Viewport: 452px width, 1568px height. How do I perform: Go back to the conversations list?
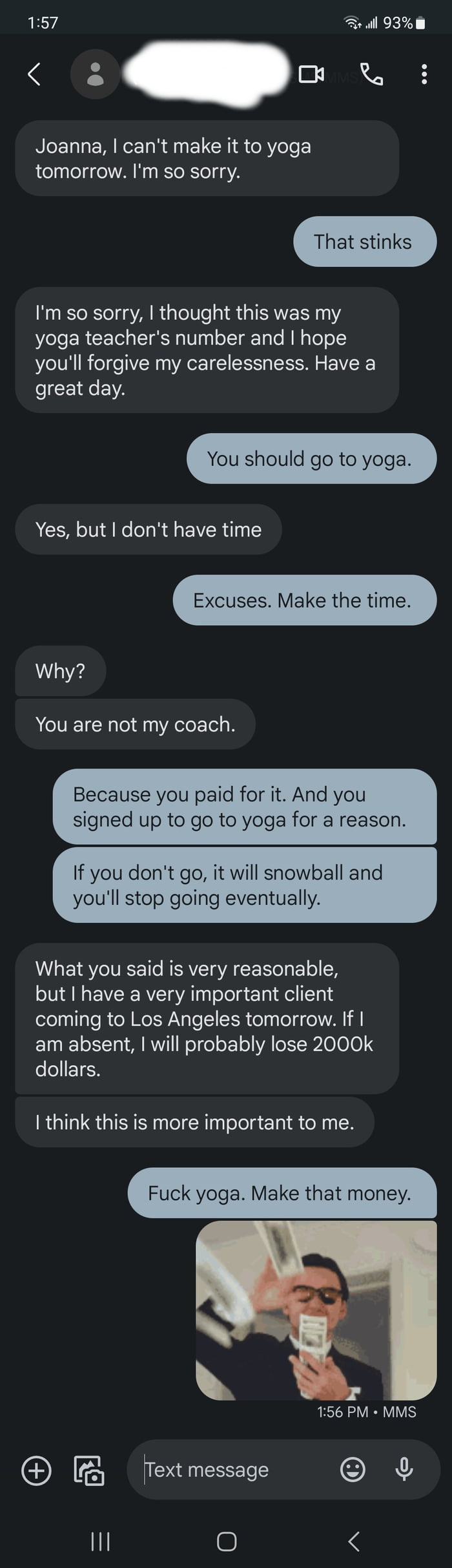pyautogui.click(x=35, y=74)
